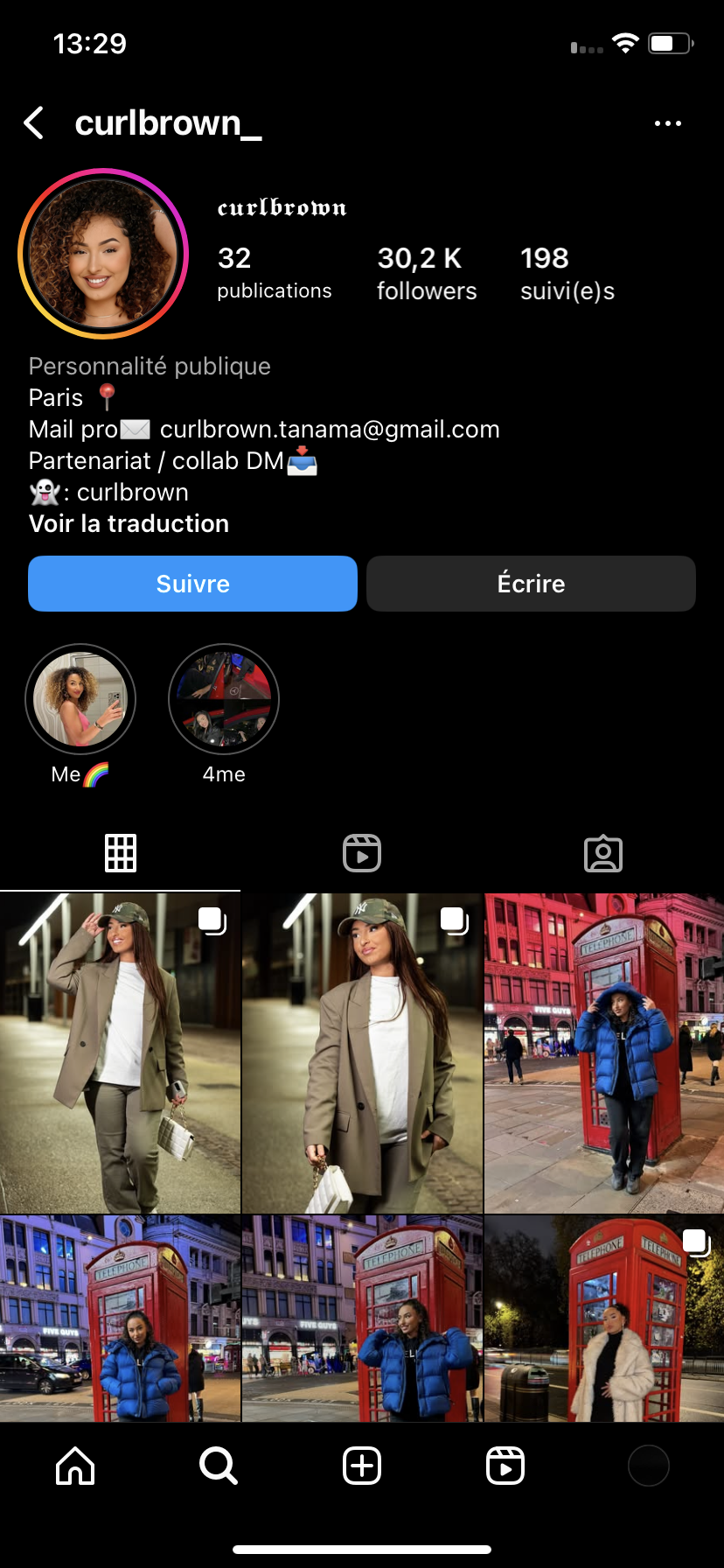724x1568 pixels.
Task: Open the white fur coat phone booth post
Action: click(603, 1318)
